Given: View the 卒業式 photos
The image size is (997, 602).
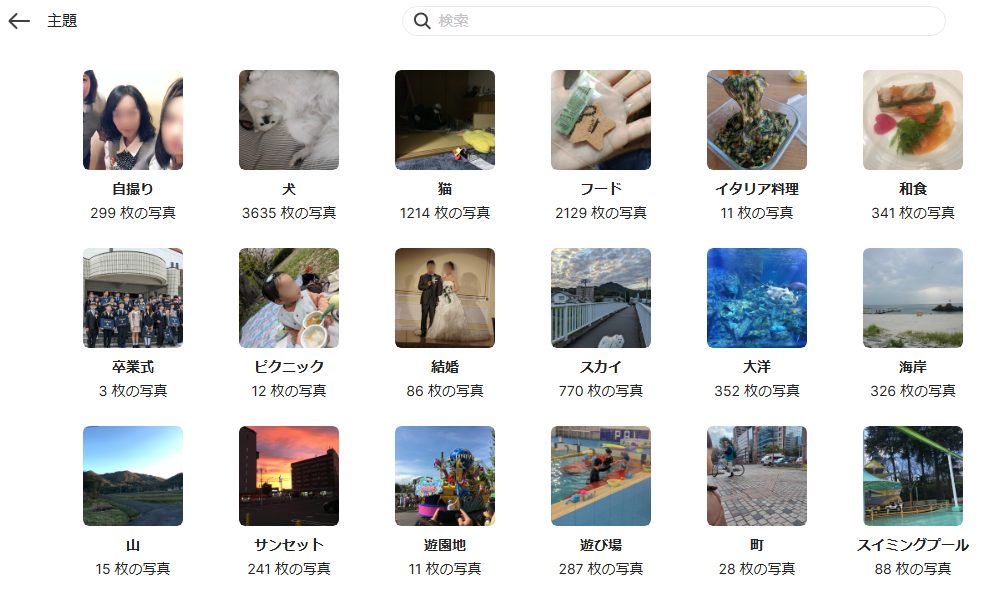Looking at the screenshot, I should [x=133, y=298].
